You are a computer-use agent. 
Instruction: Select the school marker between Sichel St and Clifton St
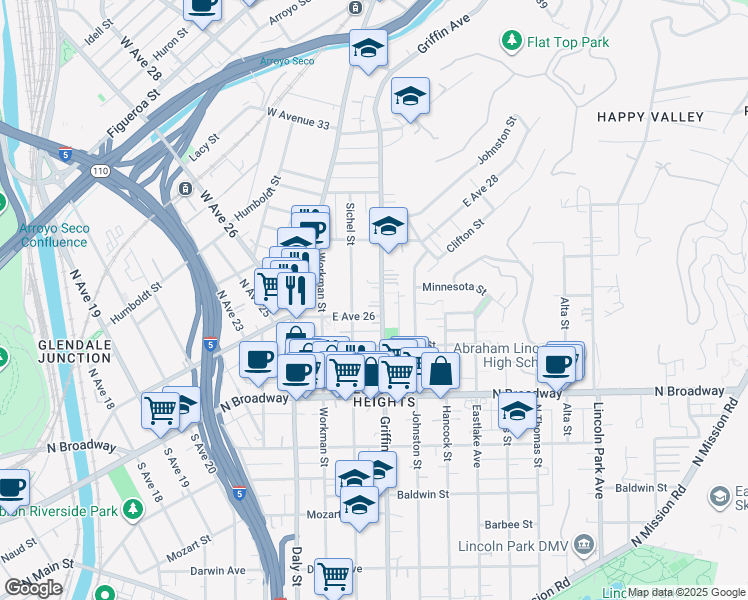(x=388, y=226)
